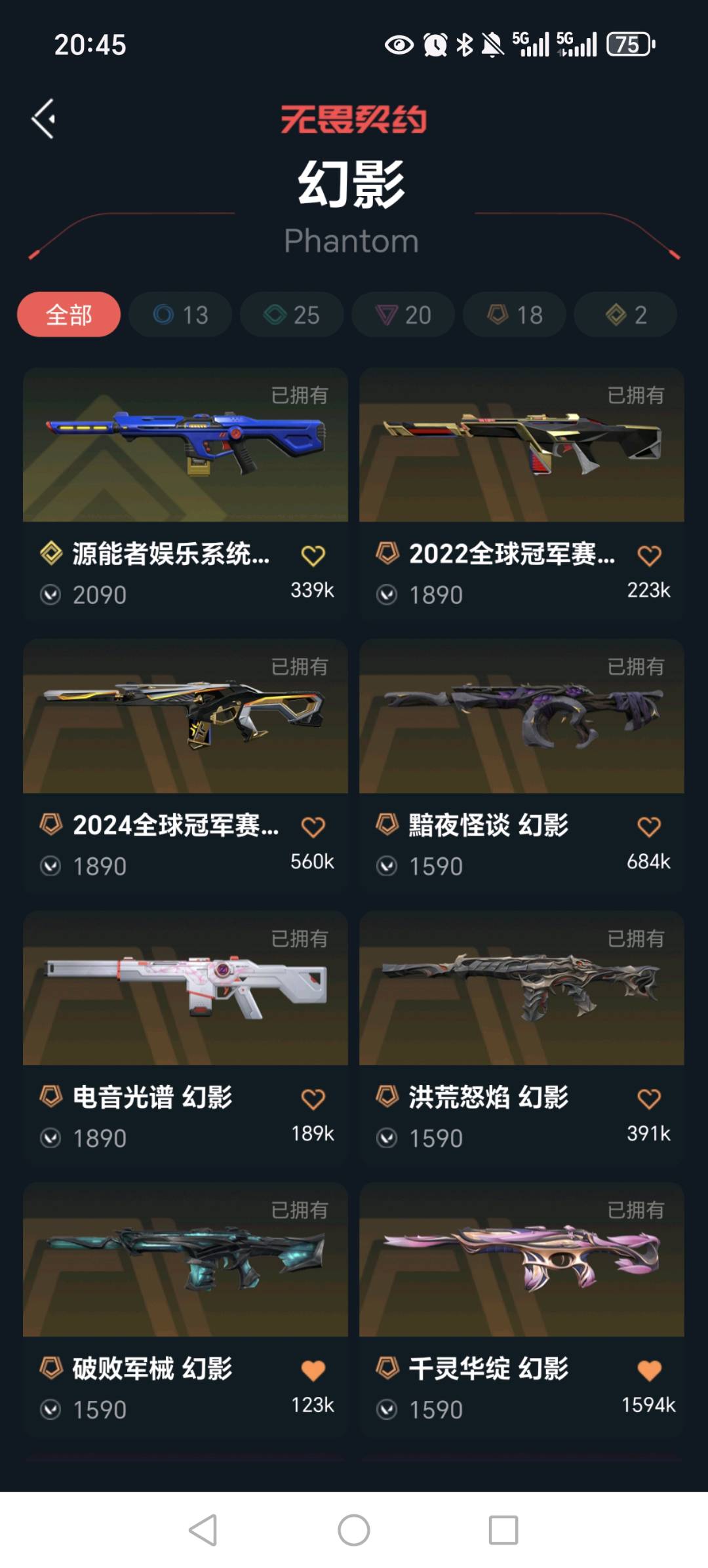
Task: Filter skins by the 2 tier chip
Action: point(625,315)
